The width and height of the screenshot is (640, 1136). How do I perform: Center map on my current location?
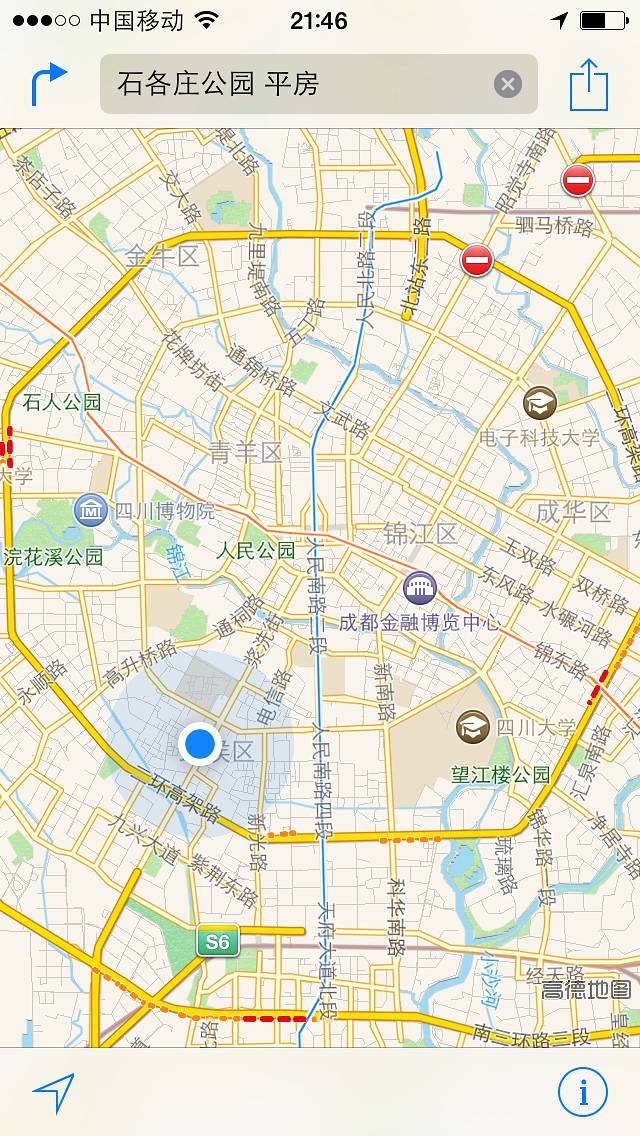click(53, 1093)
